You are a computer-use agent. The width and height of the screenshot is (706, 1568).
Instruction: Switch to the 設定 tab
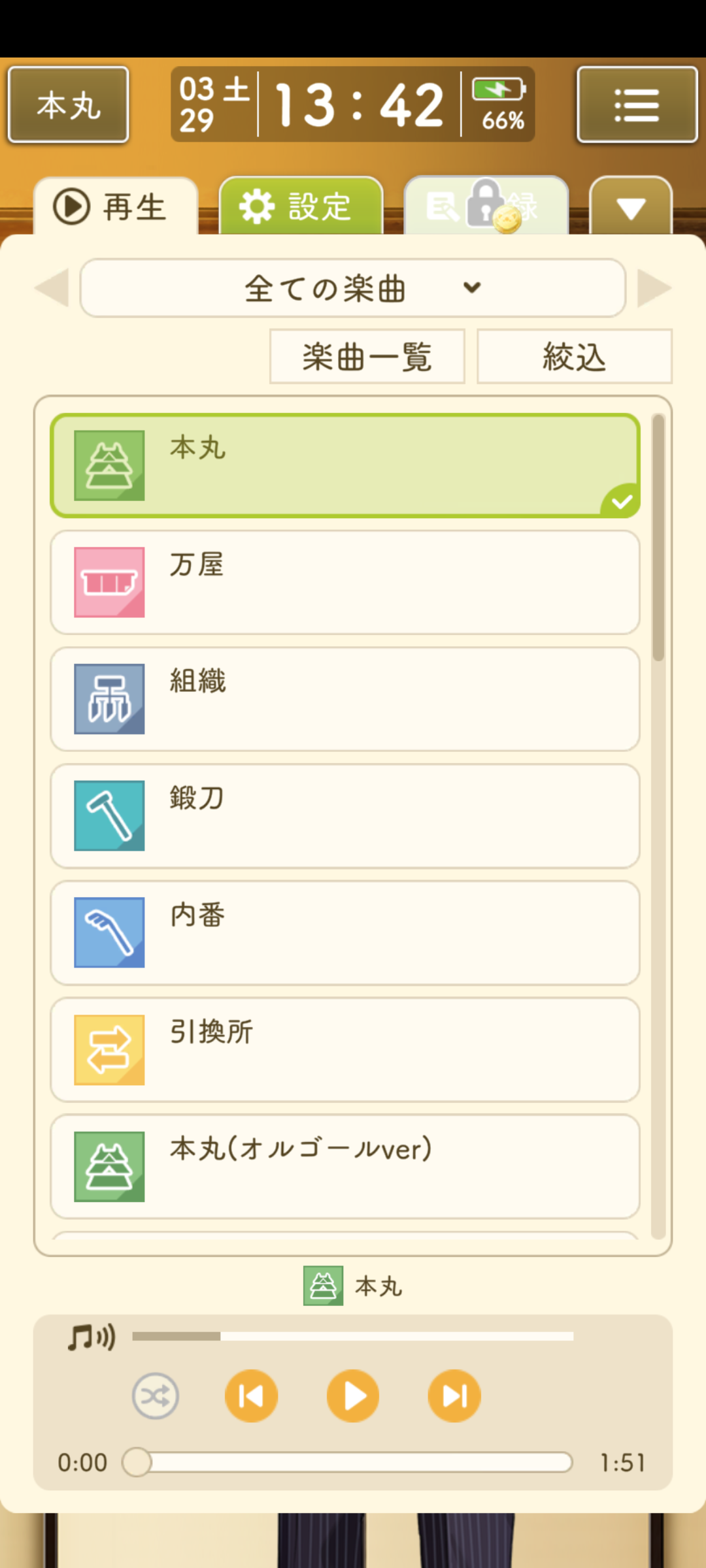pos(301,206)
